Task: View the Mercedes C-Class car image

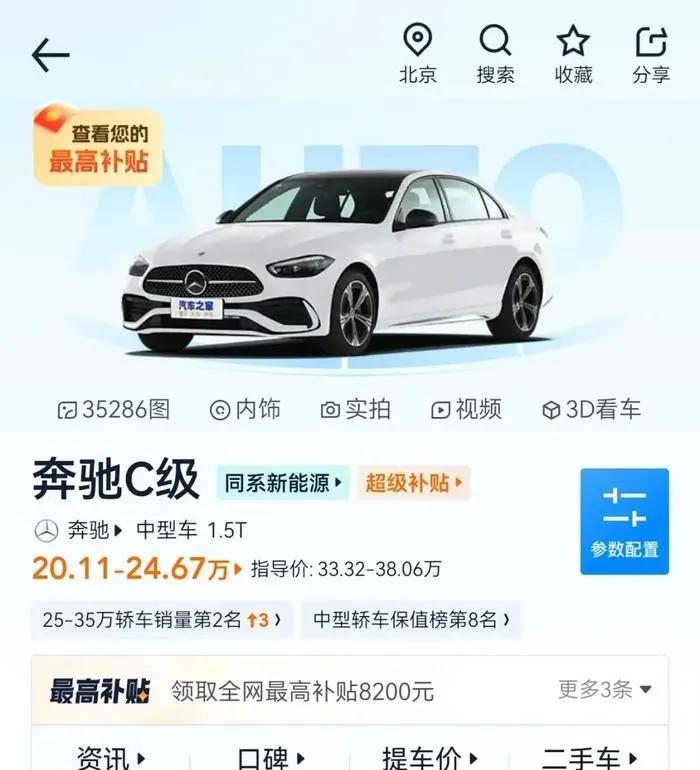Action: tap(340, 265)
